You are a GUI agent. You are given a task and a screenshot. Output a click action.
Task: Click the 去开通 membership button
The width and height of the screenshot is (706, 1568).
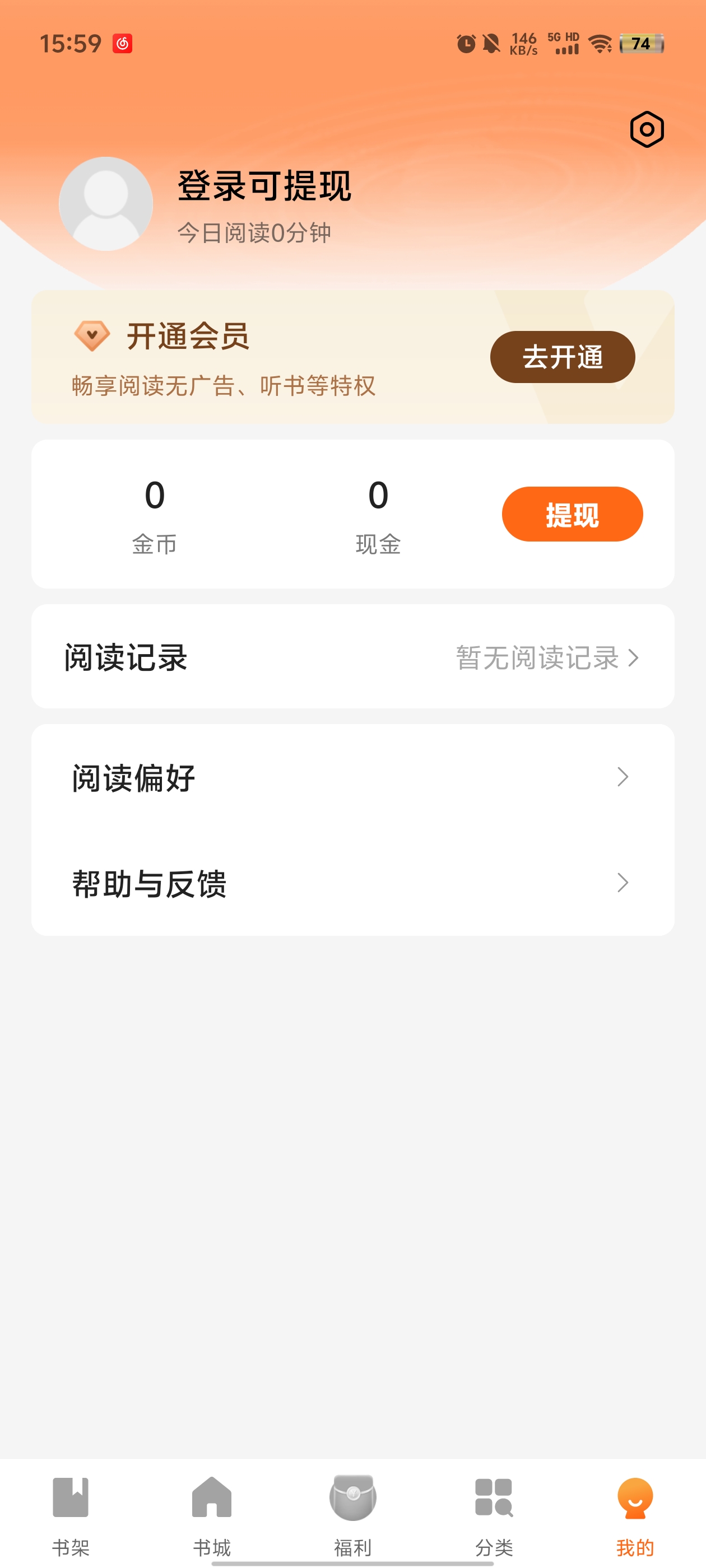(561, 358)
